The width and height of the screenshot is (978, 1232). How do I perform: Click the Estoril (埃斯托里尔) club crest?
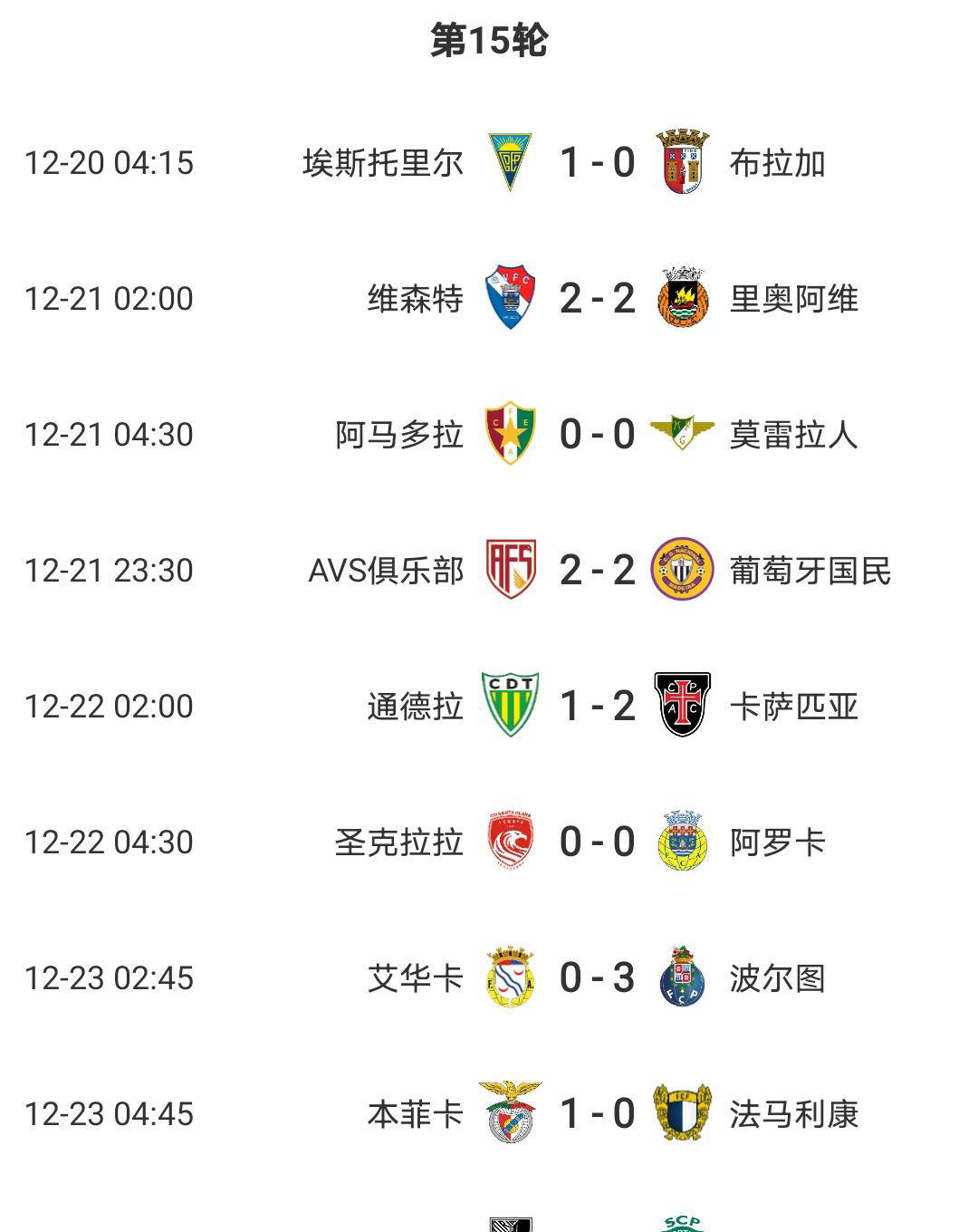tap(508, 158)
